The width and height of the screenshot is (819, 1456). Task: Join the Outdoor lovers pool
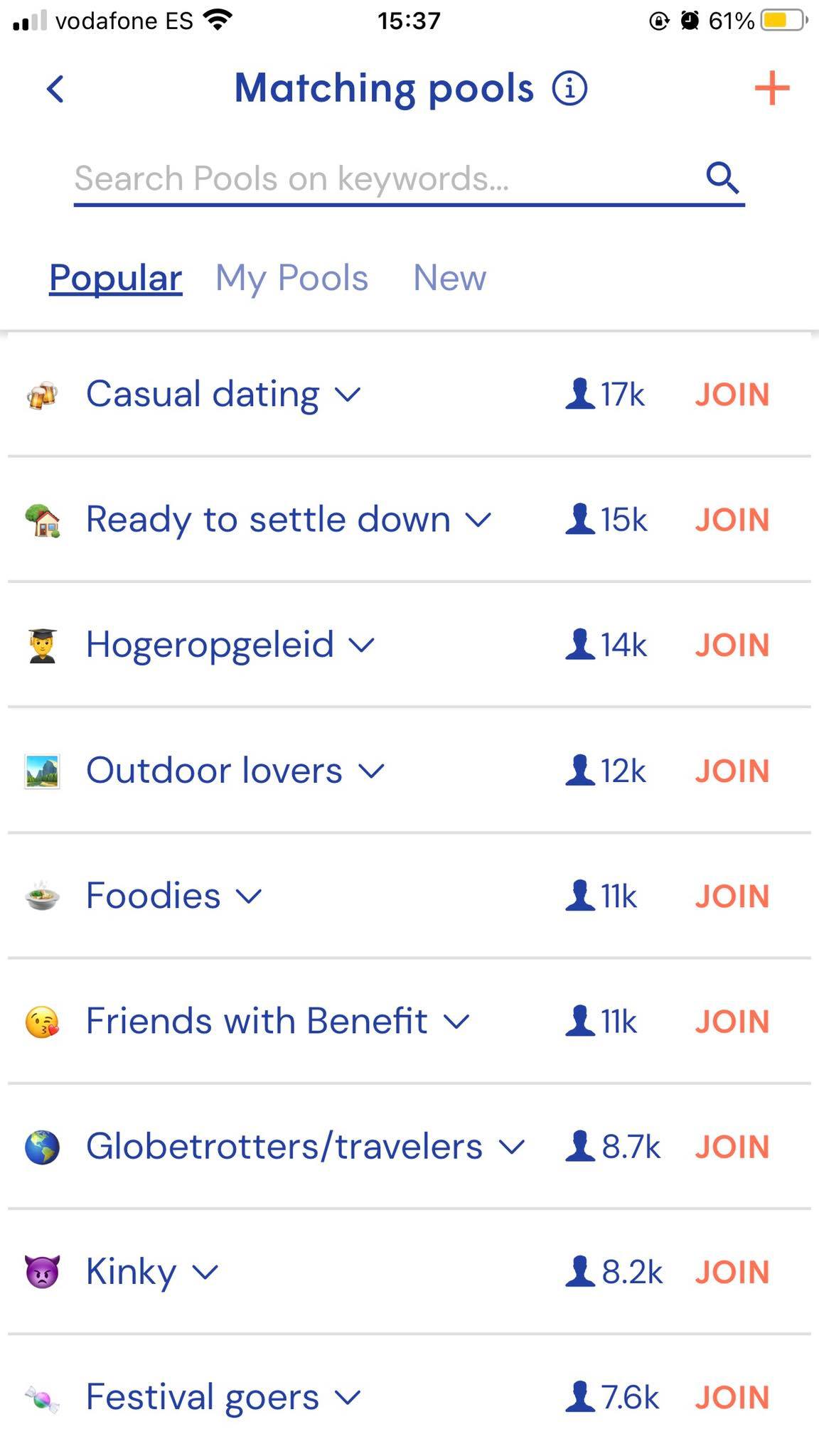click(x=732, y=771)
